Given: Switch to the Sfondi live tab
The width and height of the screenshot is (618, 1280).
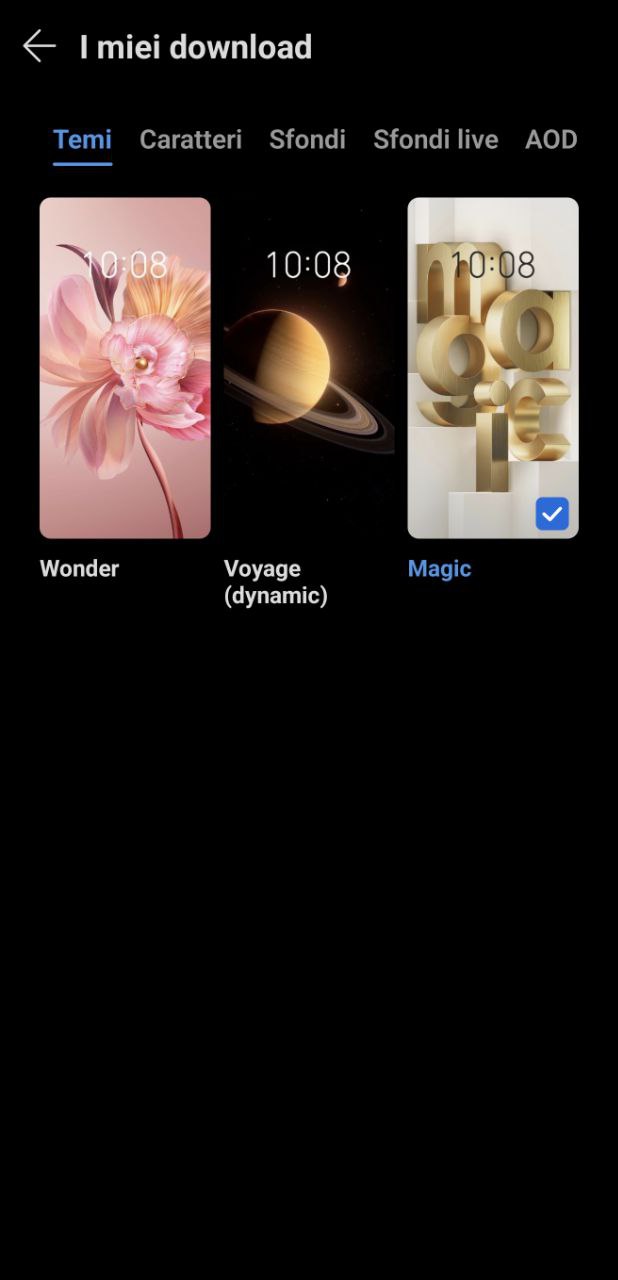Looking at the screenshot, I should click(435, 139).
